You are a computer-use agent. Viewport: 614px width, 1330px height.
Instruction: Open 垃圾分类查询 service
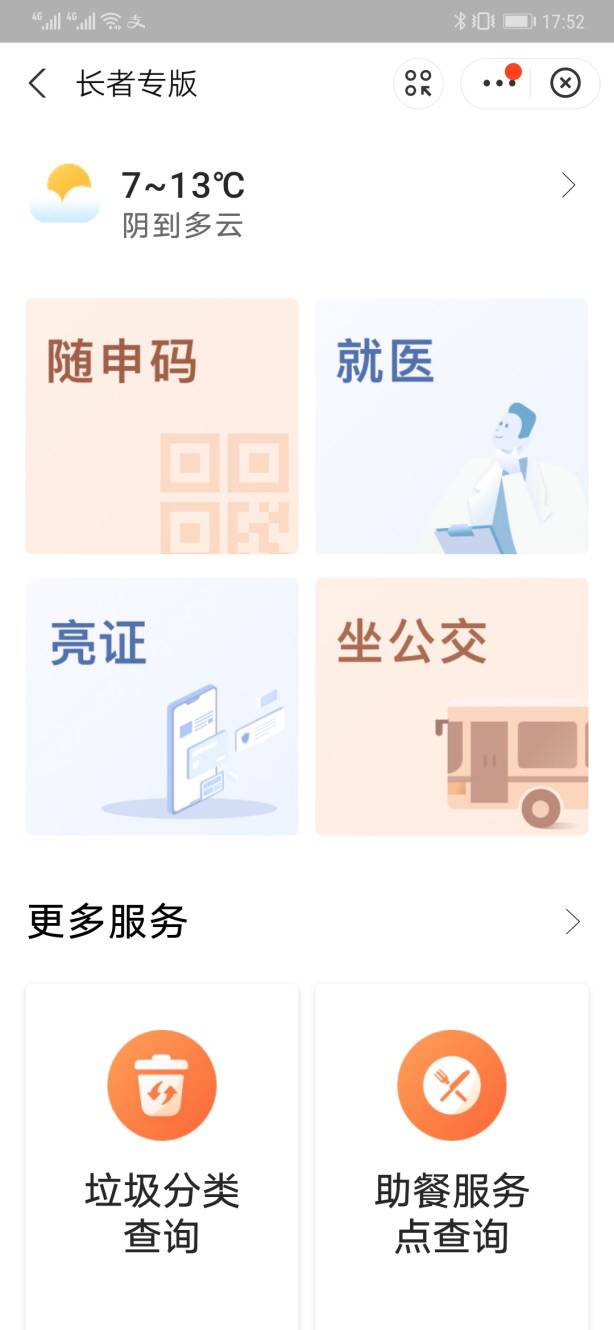click(x=162, y=1150)
